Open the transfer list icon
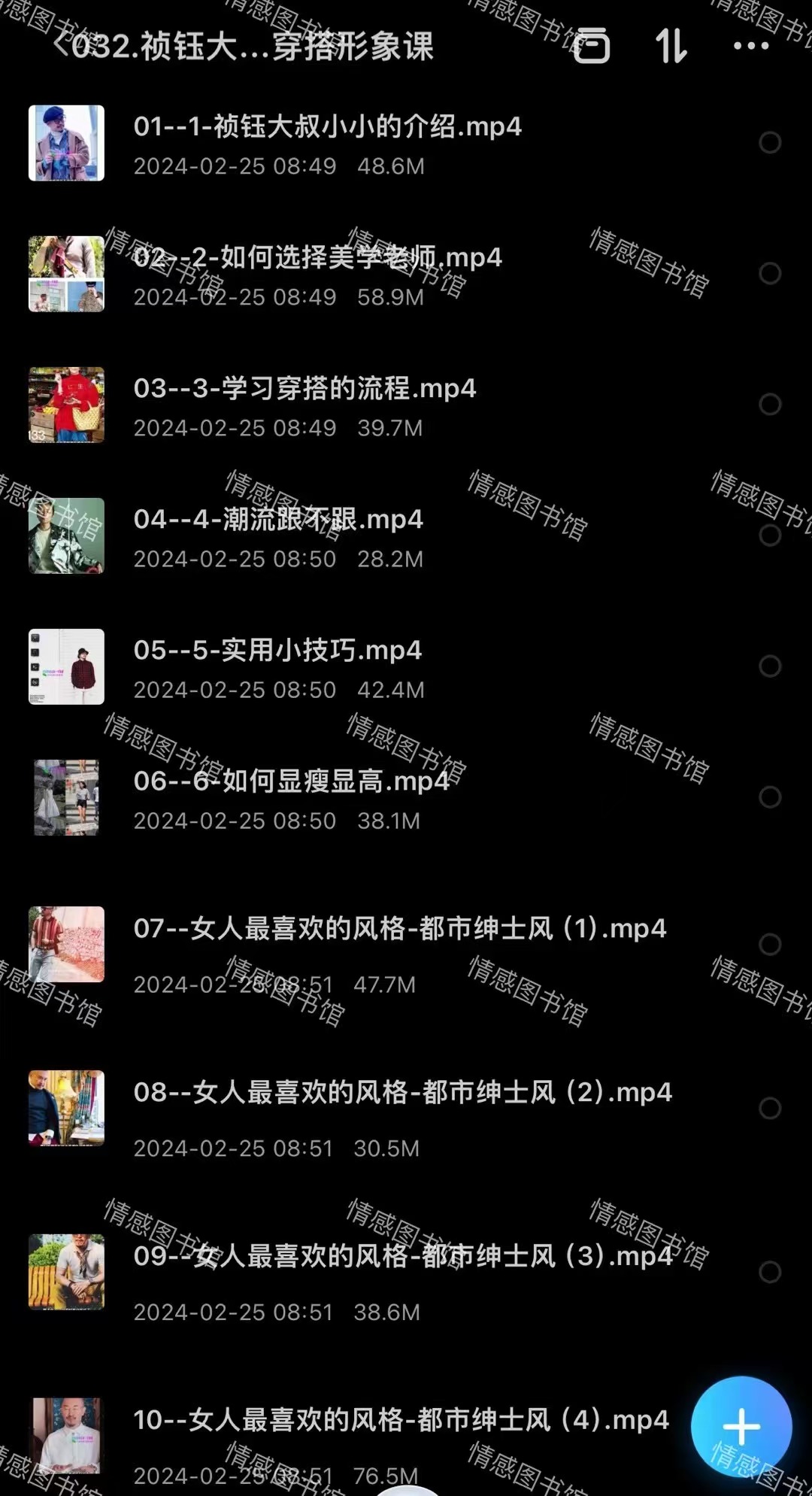 pos(592,46)
